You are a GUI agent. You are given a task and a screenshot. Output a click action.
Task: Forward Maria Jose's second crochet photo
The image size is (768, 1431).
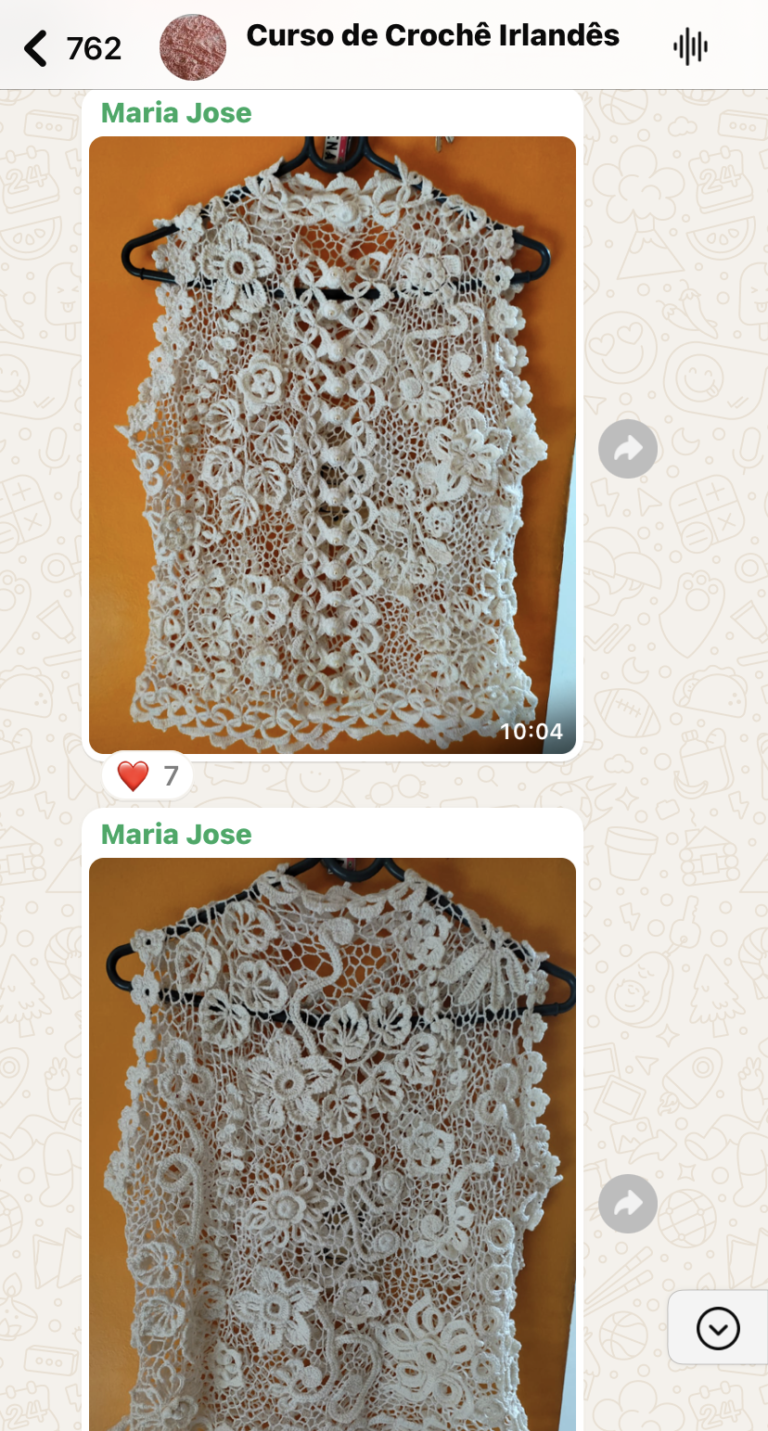(628, 1203)
